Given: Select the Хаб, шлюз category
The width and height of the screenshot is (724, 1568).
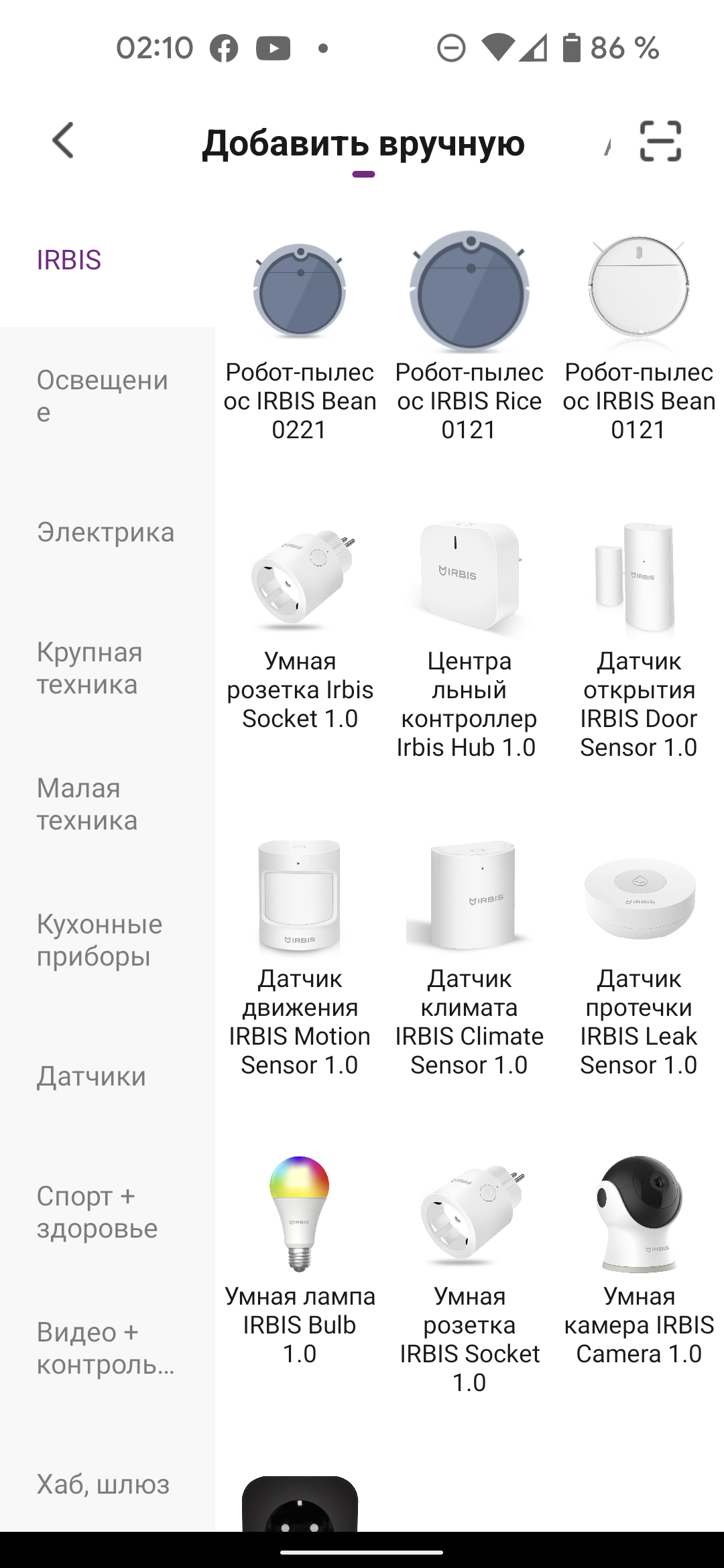Looking at the screenshot, I should pos(103,1484).
